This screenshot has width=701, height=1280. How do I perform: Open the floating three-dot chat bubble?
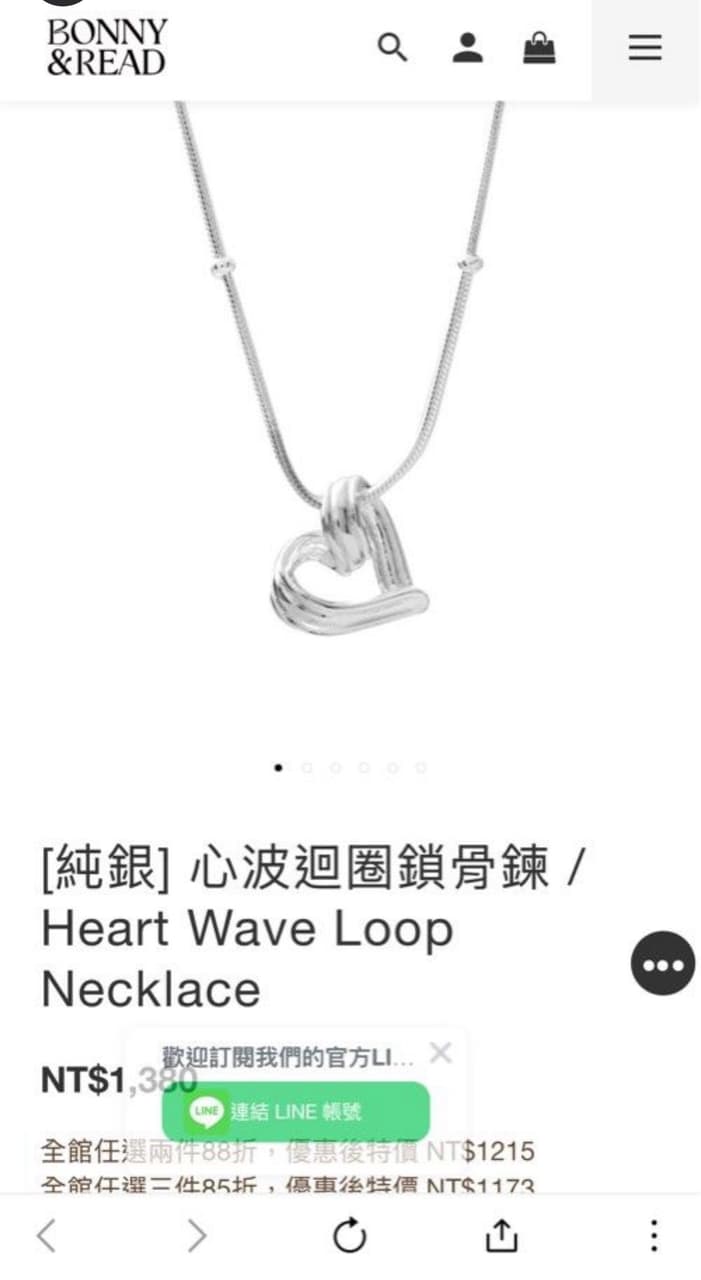point(662,963)
